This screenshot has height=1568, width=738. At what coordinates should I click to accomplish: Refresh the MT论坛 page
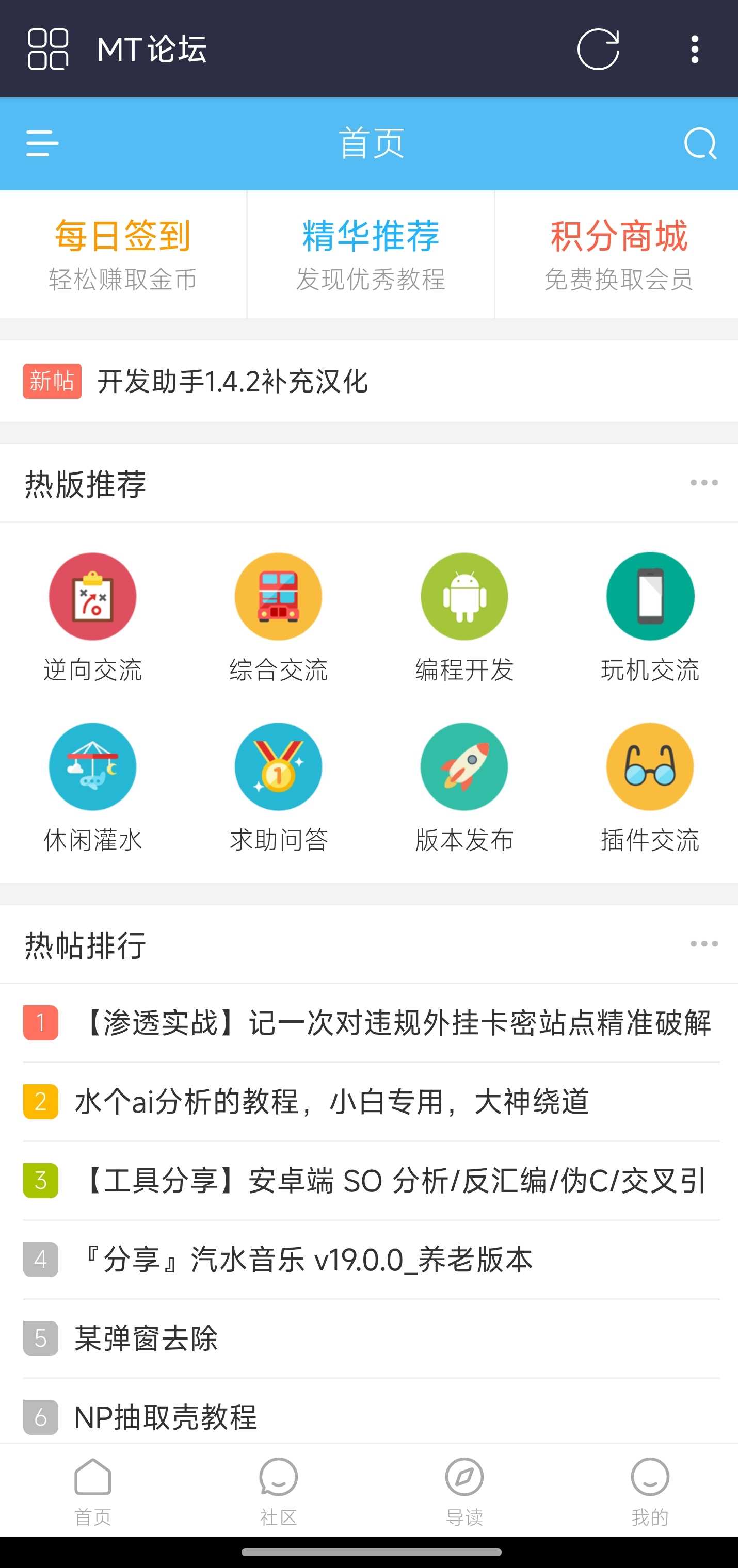click(x=598, y=50)
